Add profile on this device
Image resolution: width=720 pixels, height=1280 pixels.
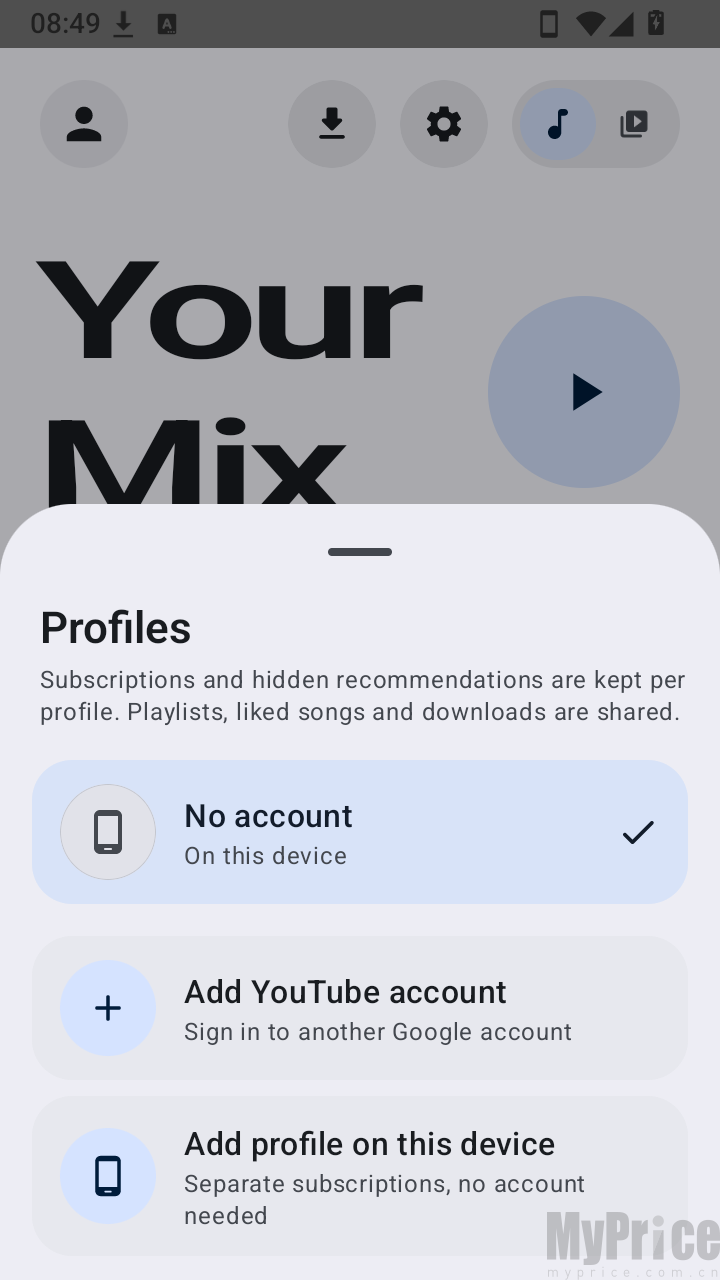[x=360, y=1176]
